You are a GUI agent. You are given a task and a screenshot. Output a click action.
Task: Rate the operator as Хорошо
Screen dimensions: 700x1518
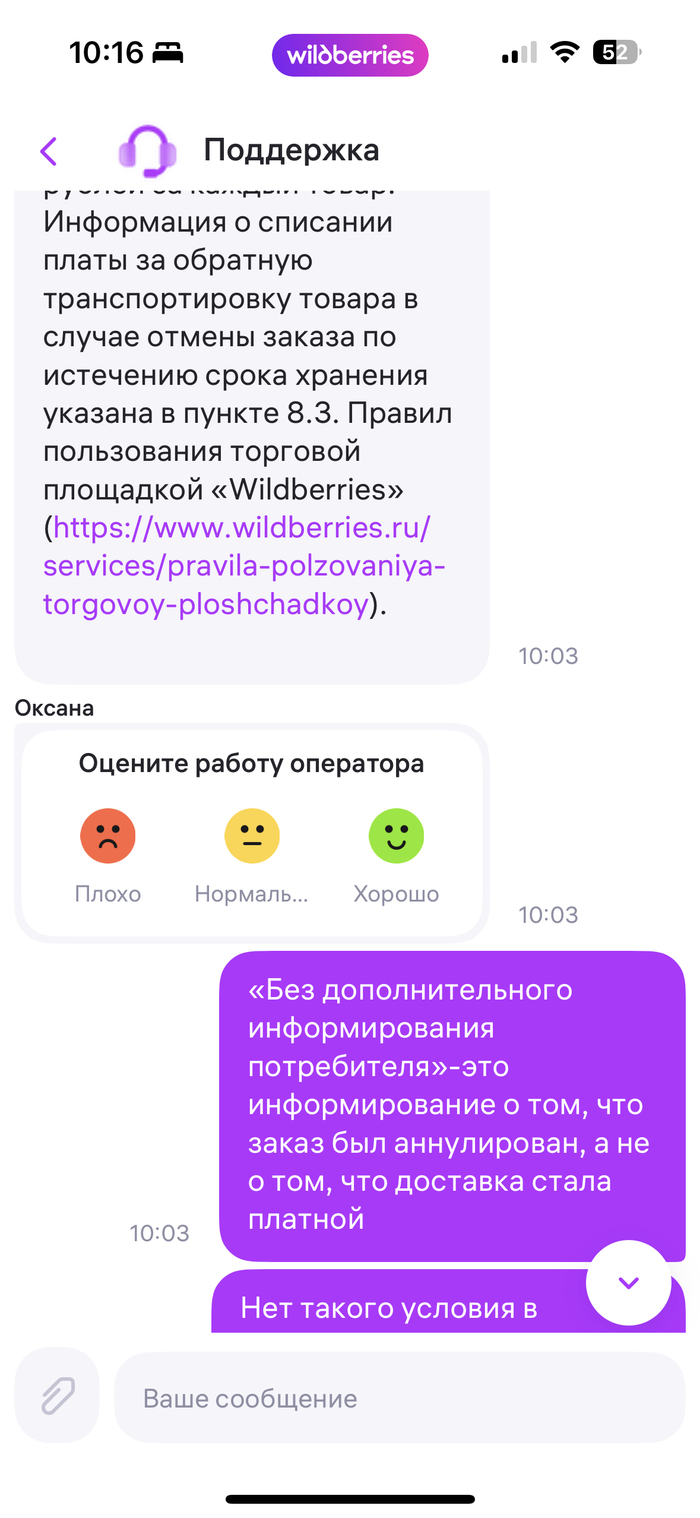396,837
